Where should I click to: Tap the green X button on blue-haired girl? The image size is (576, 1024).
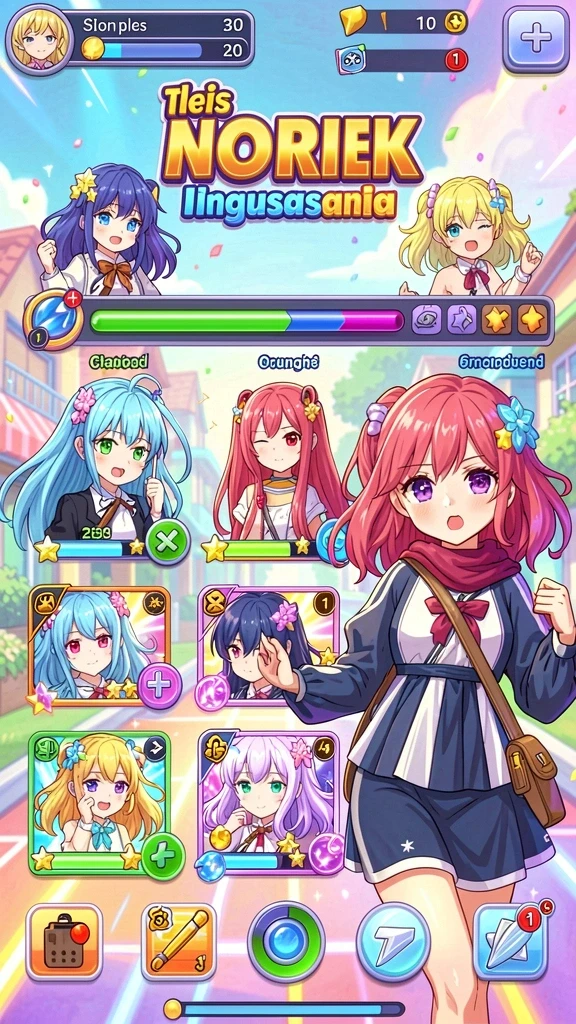(x=168, y=541)
